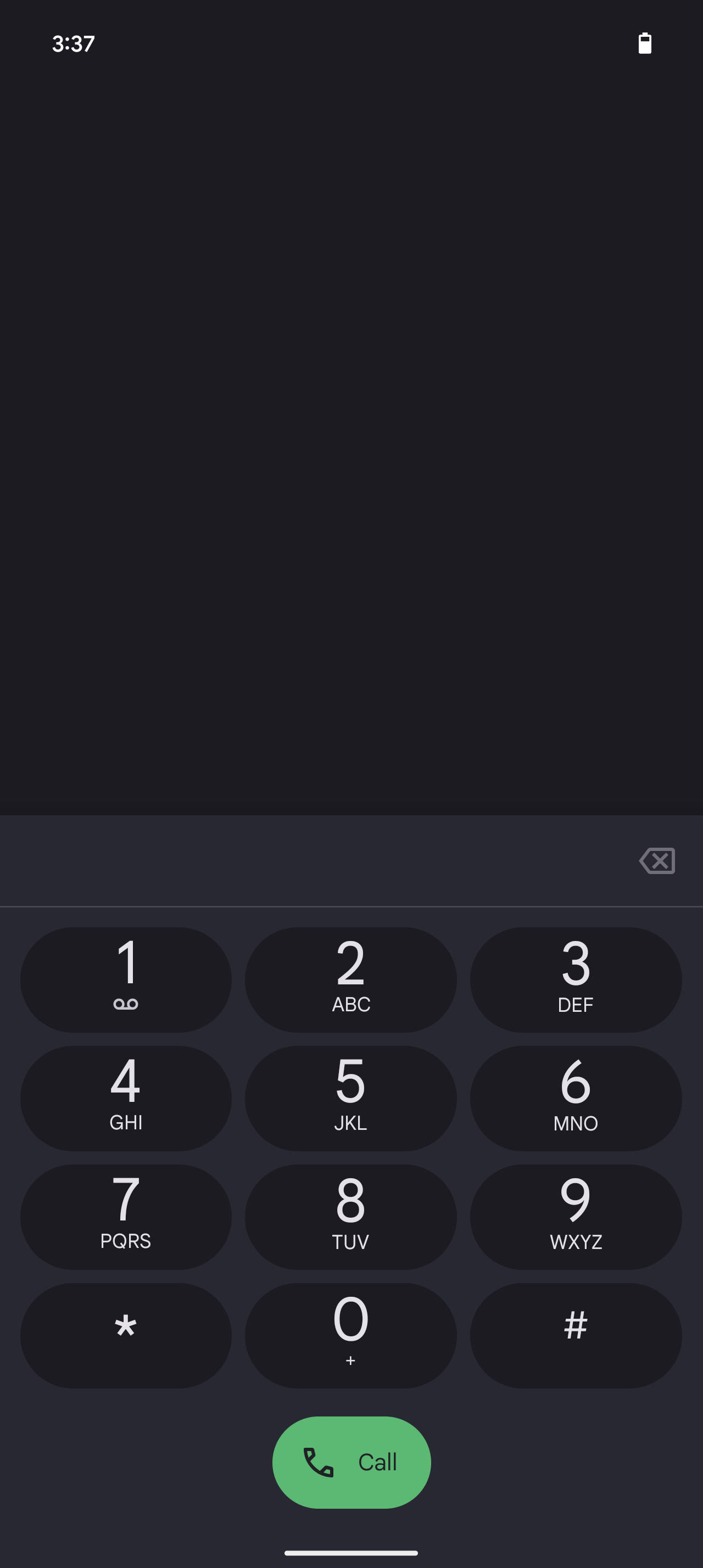
Task: Tap the pound (#) key
Action: tap(575, 1335)
